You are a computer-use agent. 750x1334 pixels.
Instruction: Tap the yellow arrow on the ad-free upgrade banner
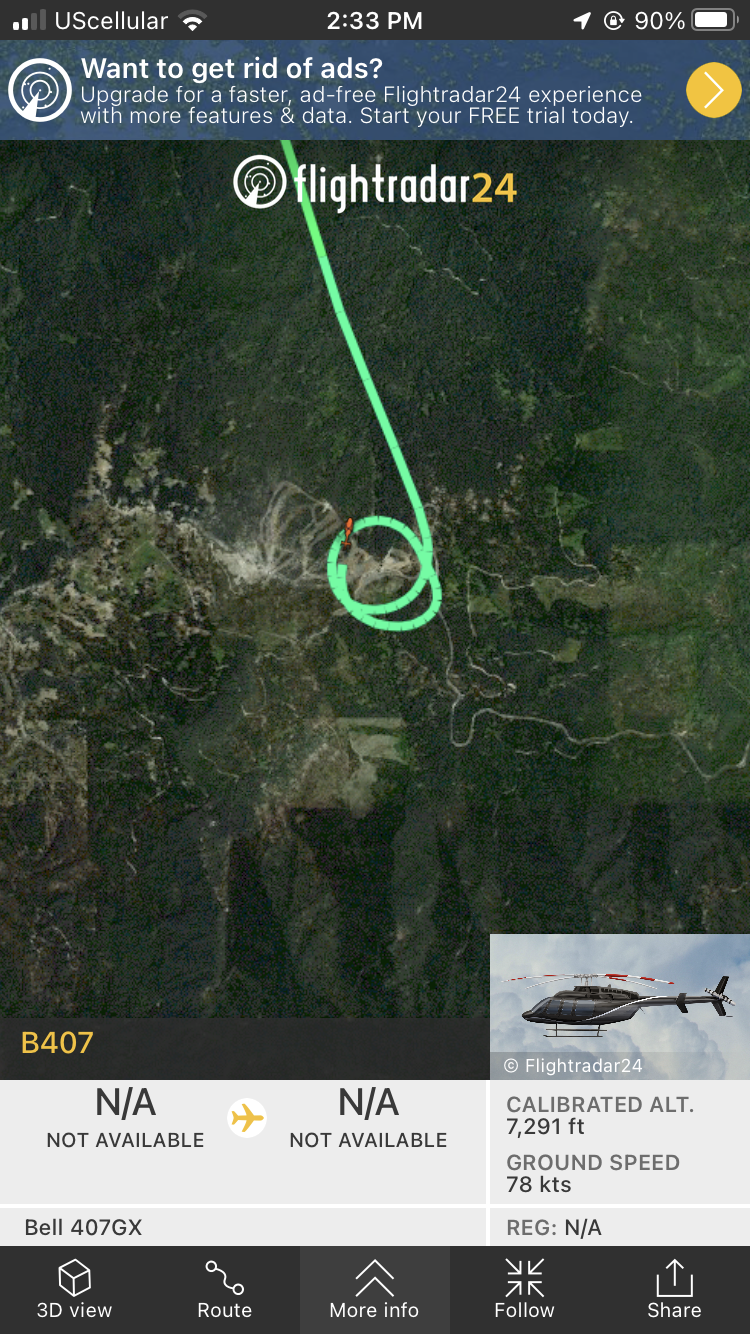pos(713,90)
